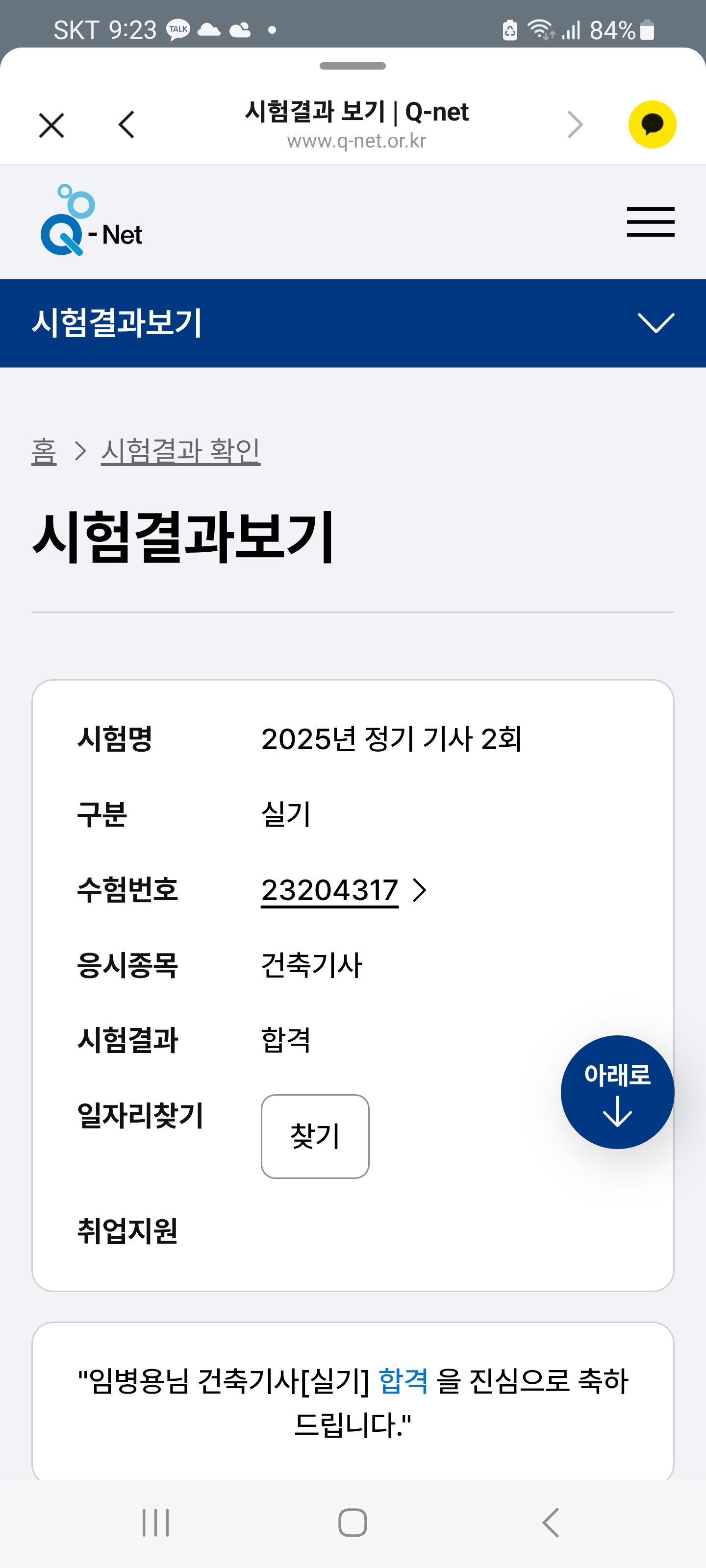Tap the Q-Net logo to go home
Viewport: 706px width, 1568px height.
pos(91,221)
